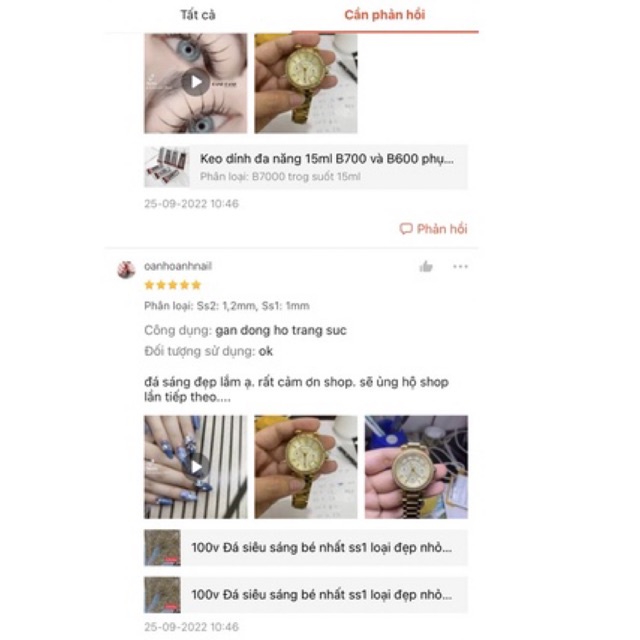Open the second 100v Đá siêu sáng product
The height and width of the screenshot is (640, 640).
coord(305,595)
